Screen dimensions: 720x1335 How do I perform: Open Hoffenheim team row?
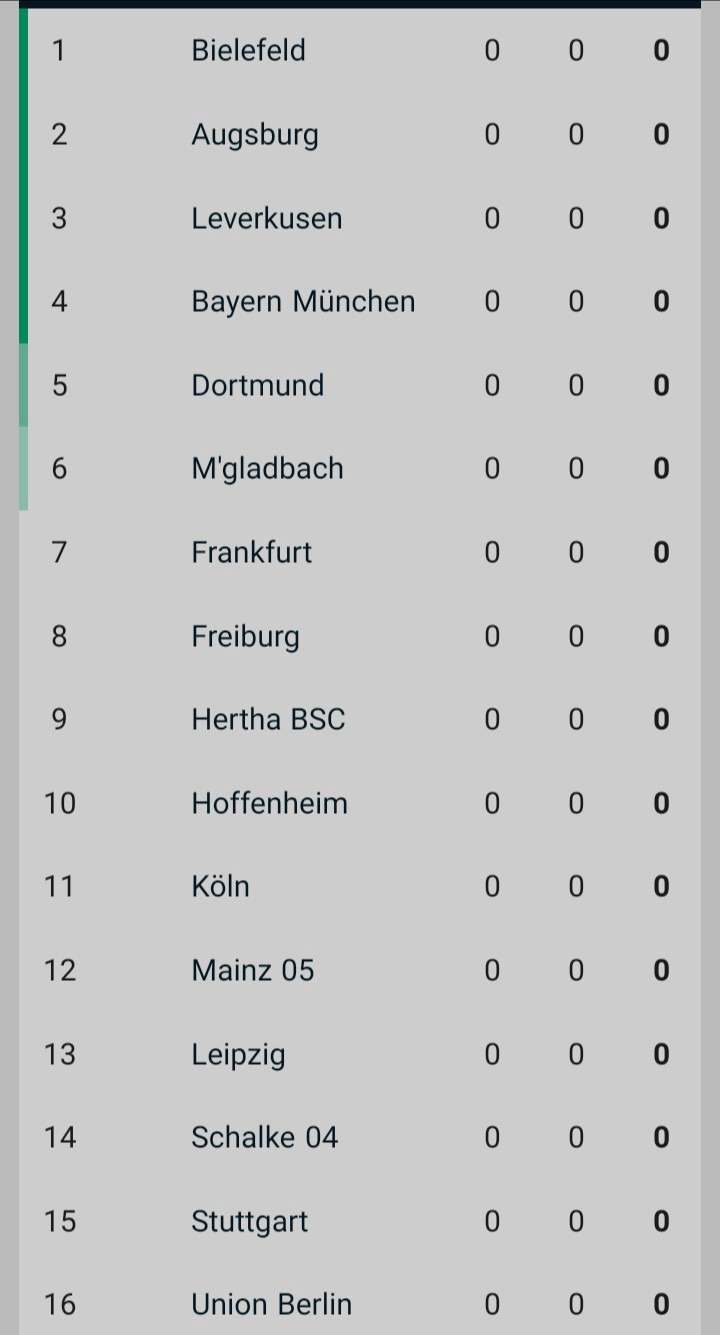pos(270,803)
